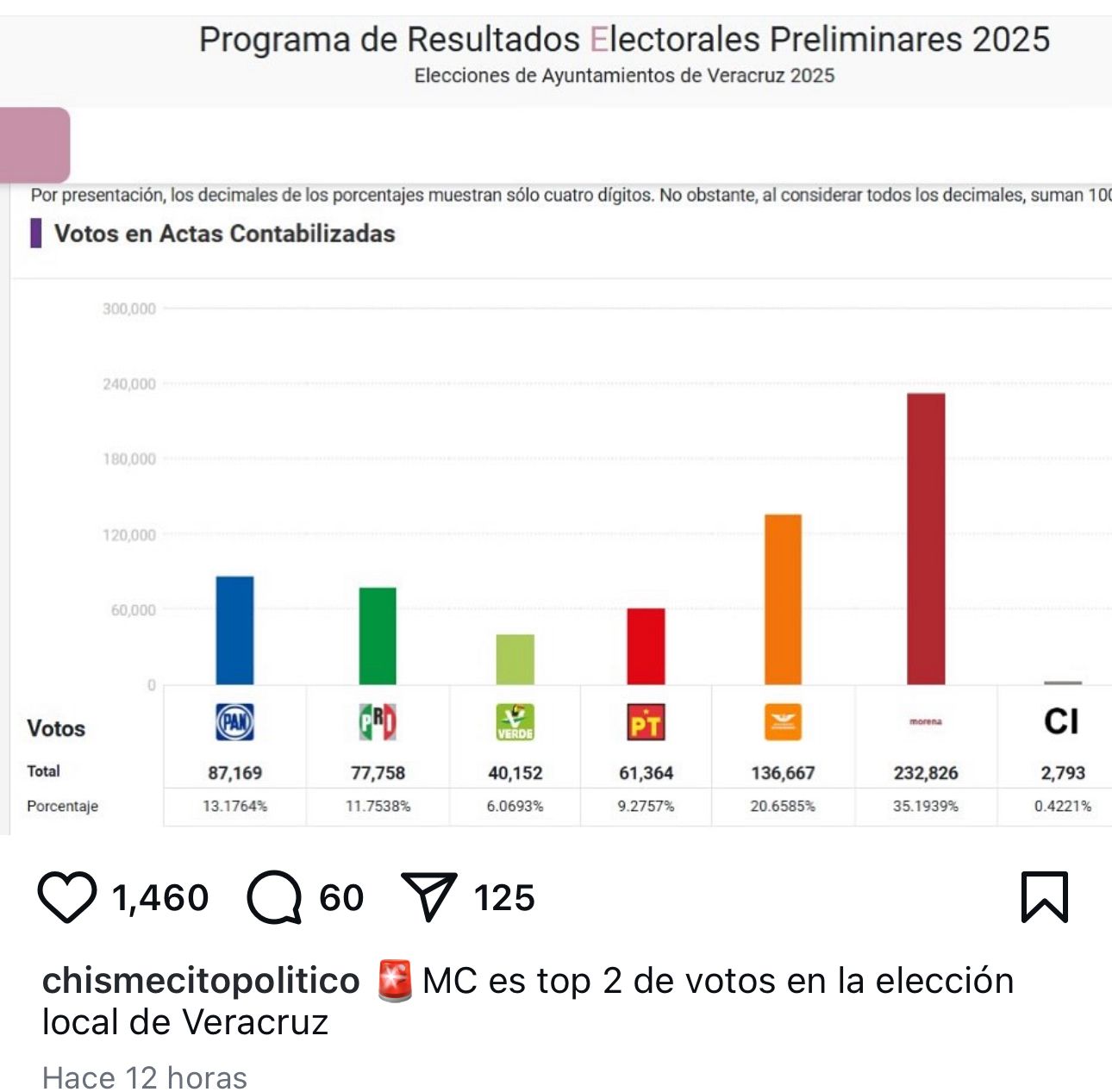Image resolution: width=1112 pixels, height=1092 pixels.
Task: Share this post via the paper plane icon
Action: tap(428, 897)
